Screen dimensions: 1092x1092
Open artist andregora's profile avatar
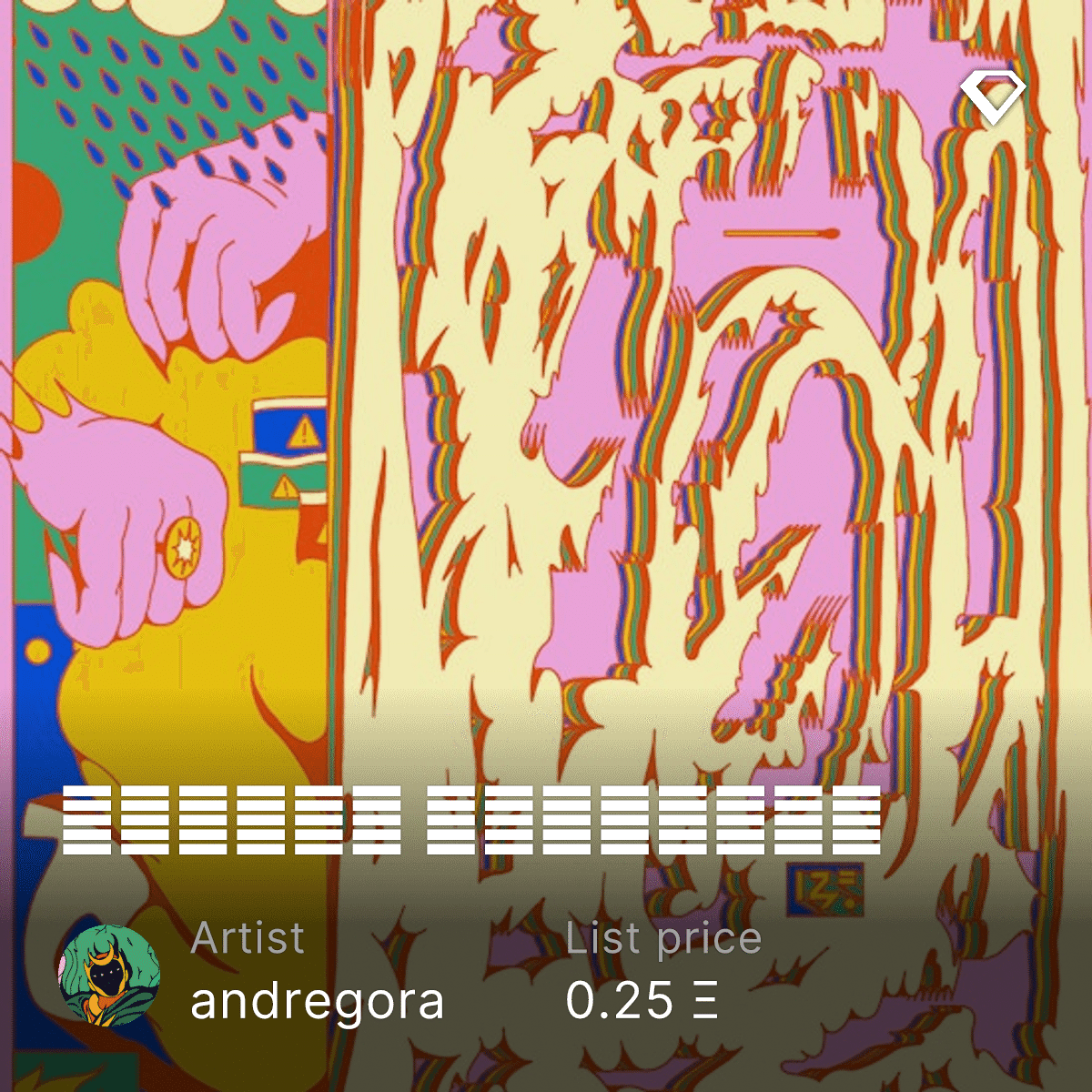(x=109, y=976)
